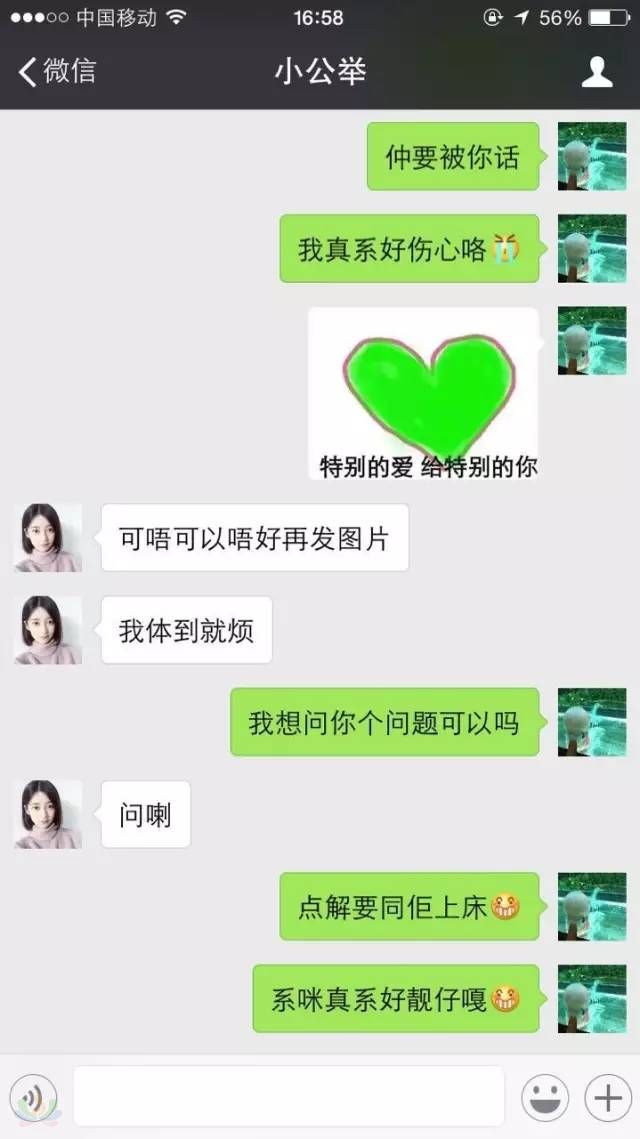The image size is (640, 1139).
Task: Tap my avatar beside 仲要被你话
Action: click(x=592, y=156)
